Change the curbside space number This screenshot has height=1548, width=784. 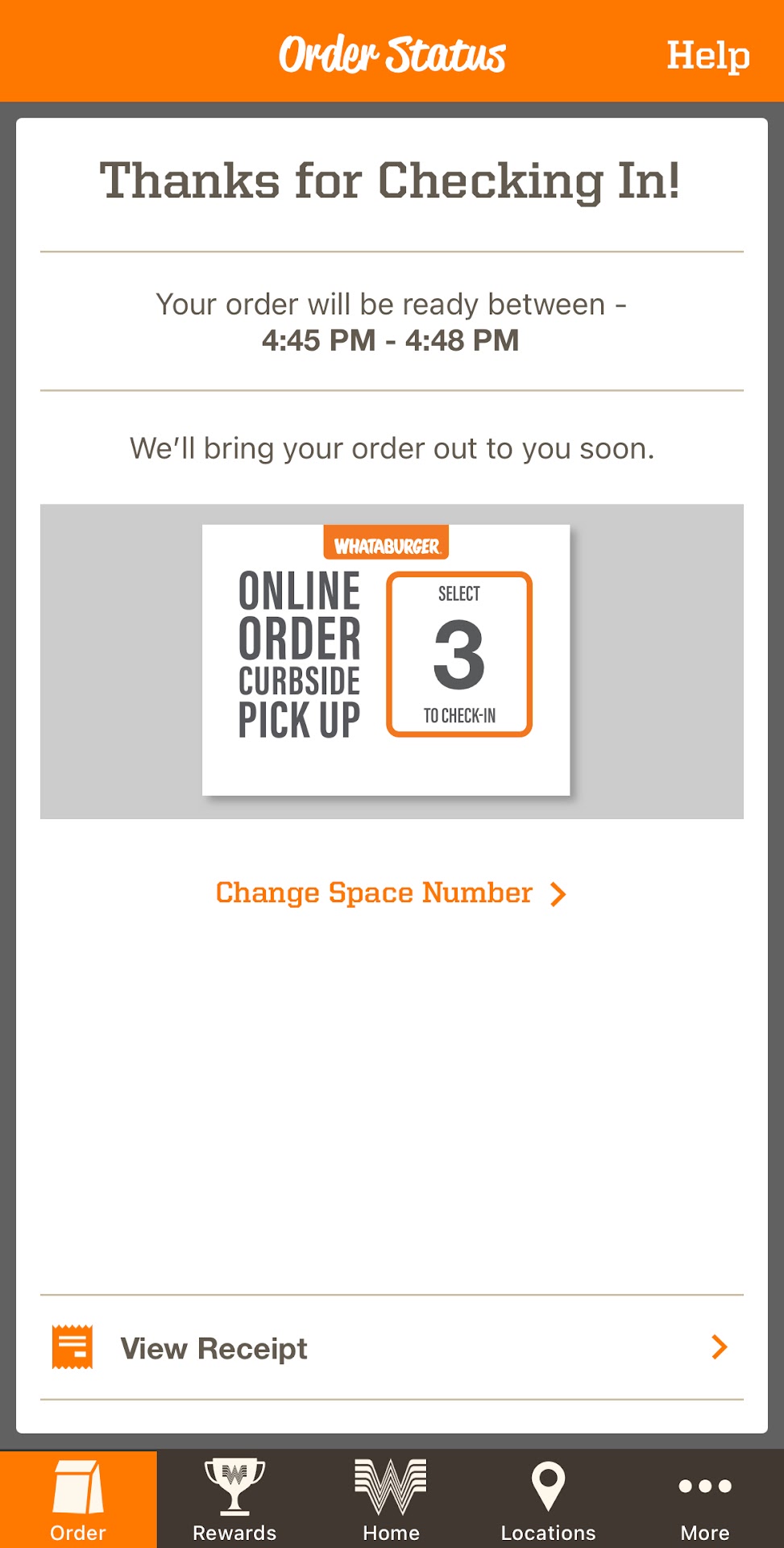(x=391, y=893)
